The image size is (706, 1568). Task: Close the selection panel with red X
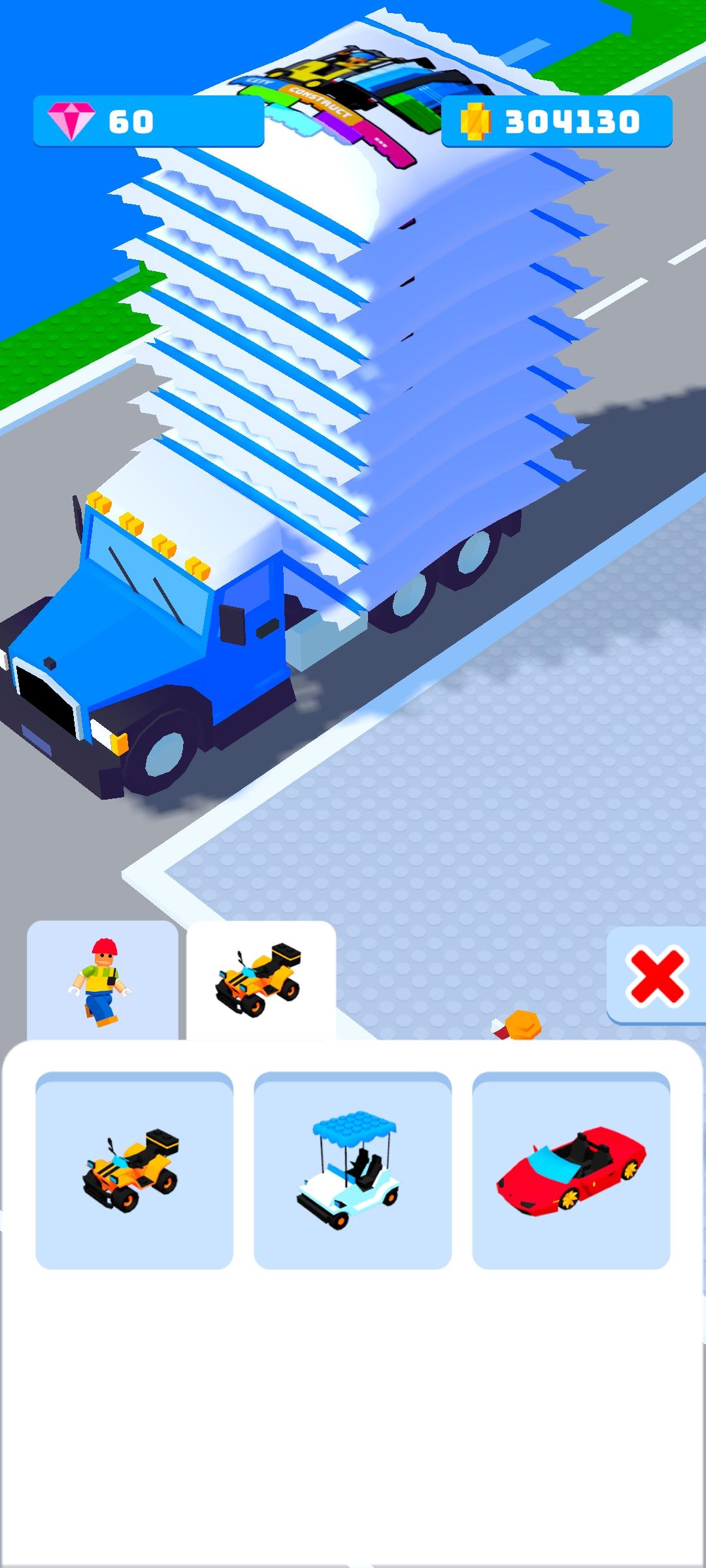[x=657, y=976]
